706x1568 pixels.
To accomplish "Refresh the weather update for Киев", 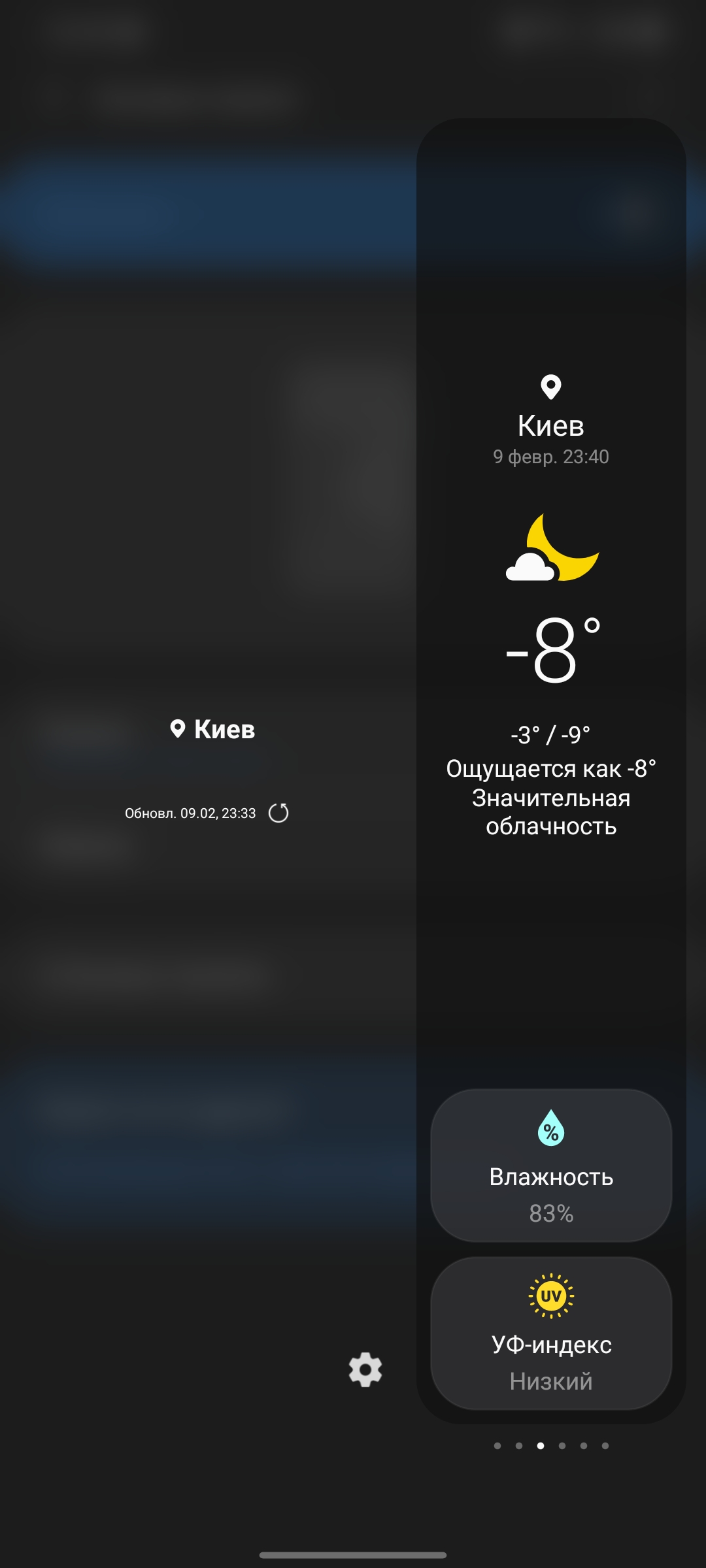I will (278, 813).
